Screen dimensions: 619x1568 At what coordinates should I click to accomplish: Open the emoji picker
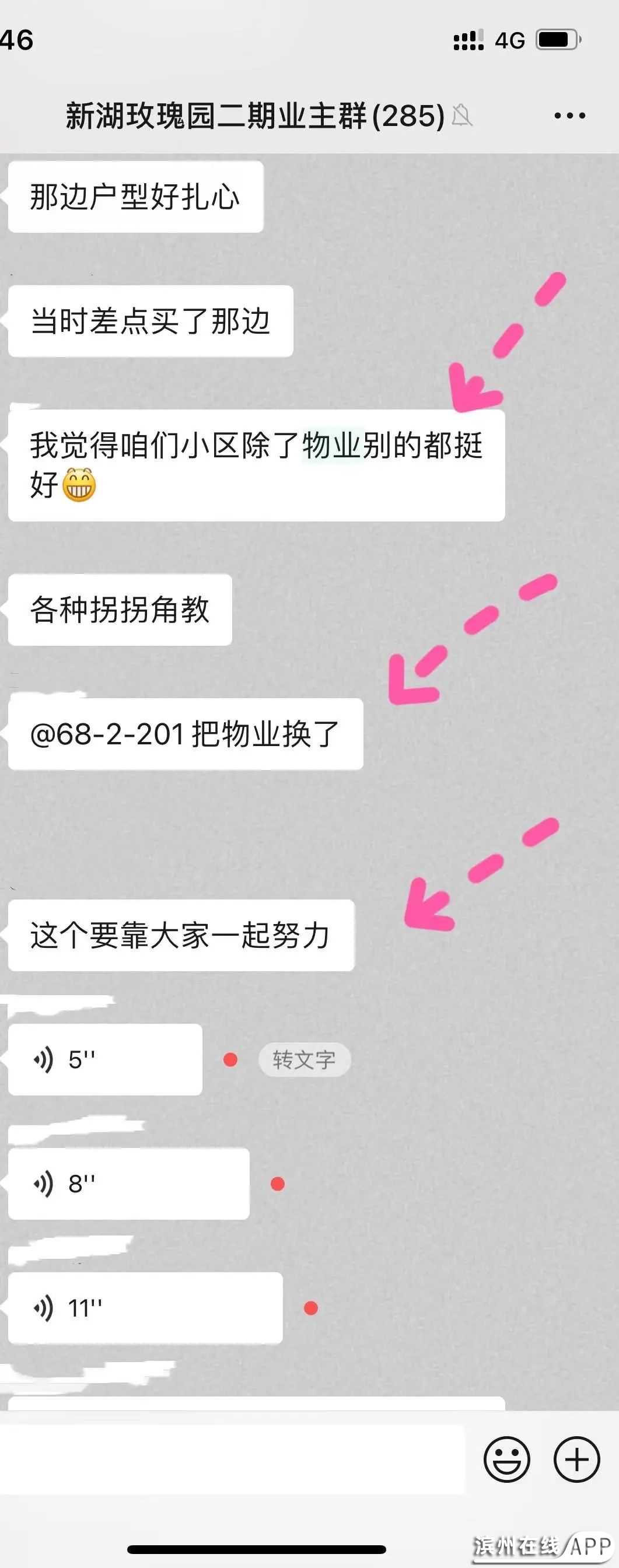pos(506,1459)
